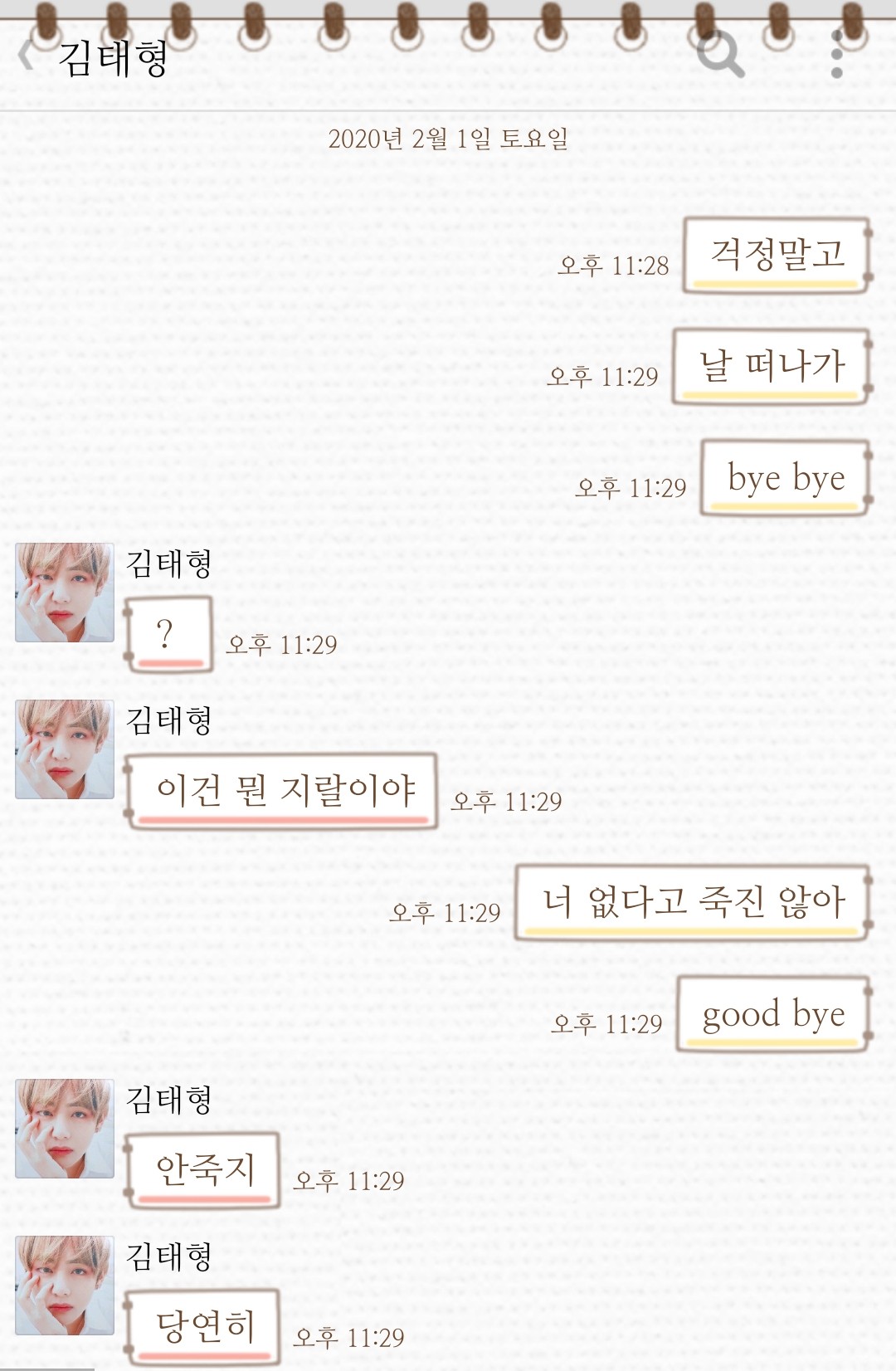
Task: View 김태형's profile picture next to '안죽지'
Action: 65,1129
